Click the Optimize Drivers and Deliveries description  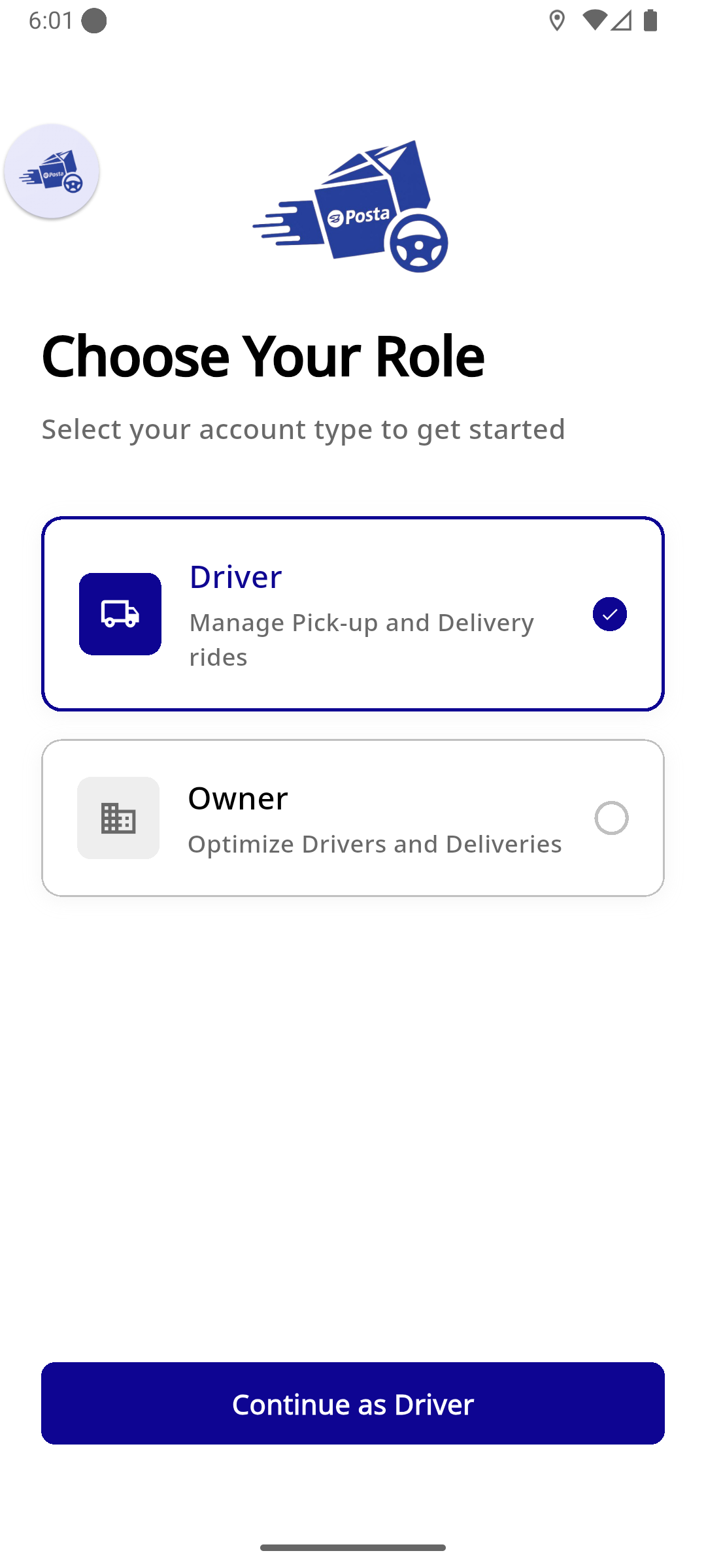coord(375,843)
